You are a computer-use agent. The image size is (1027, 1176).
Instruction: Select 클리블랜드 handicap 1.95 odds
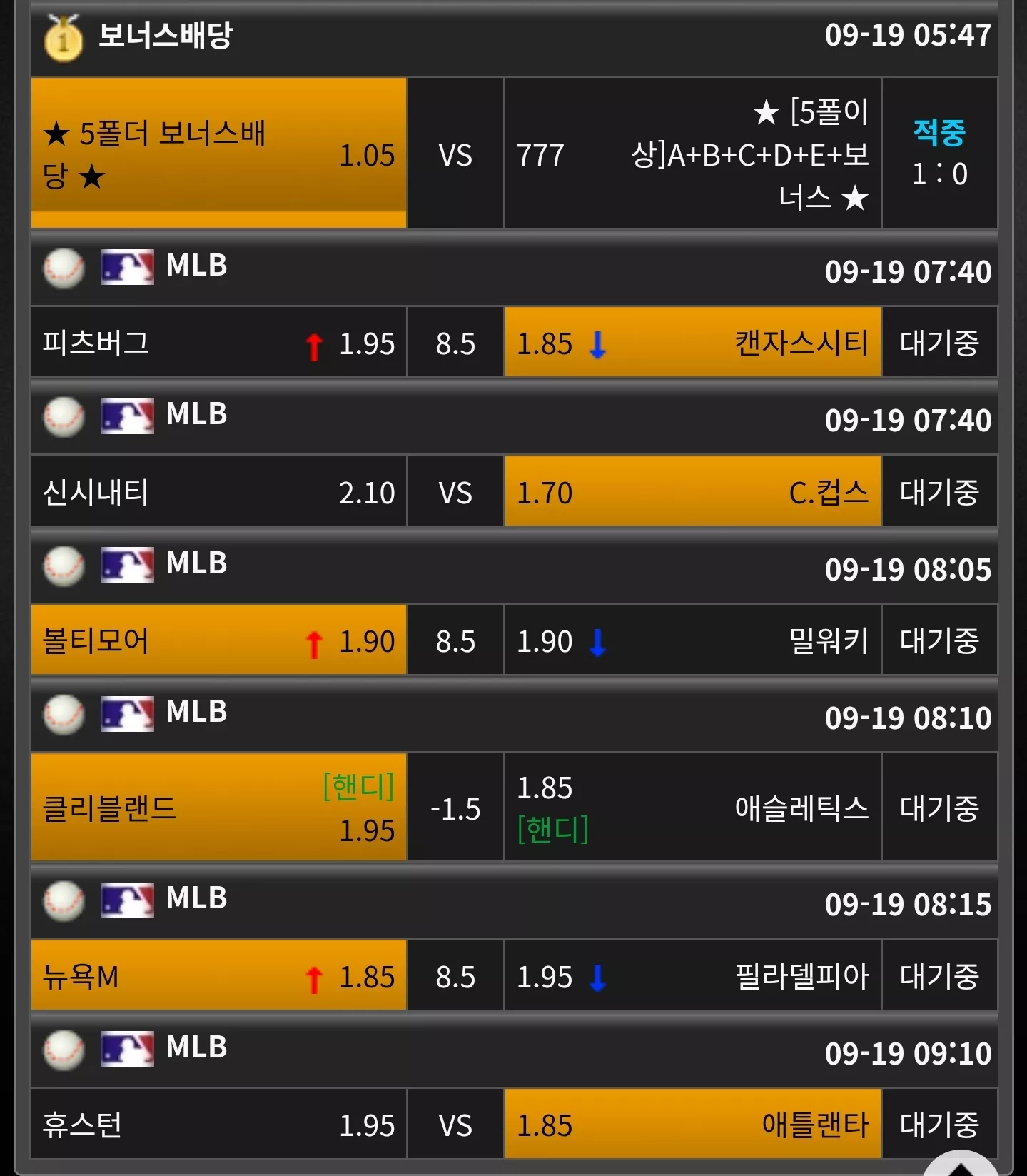pos(219,808)
